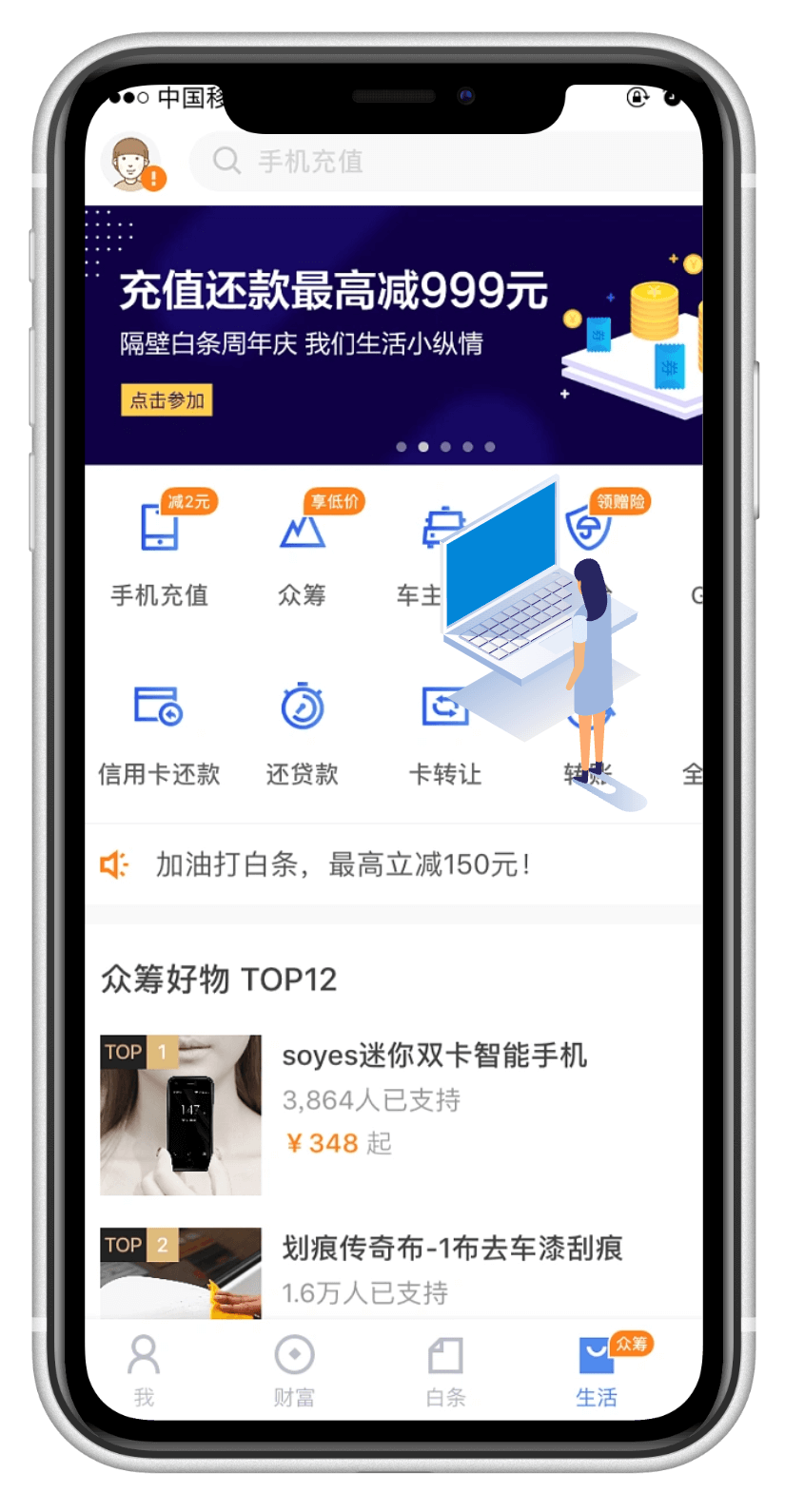Tap the 手机充值 search box
Screen dimensions: 785x1512
(447, 162)
